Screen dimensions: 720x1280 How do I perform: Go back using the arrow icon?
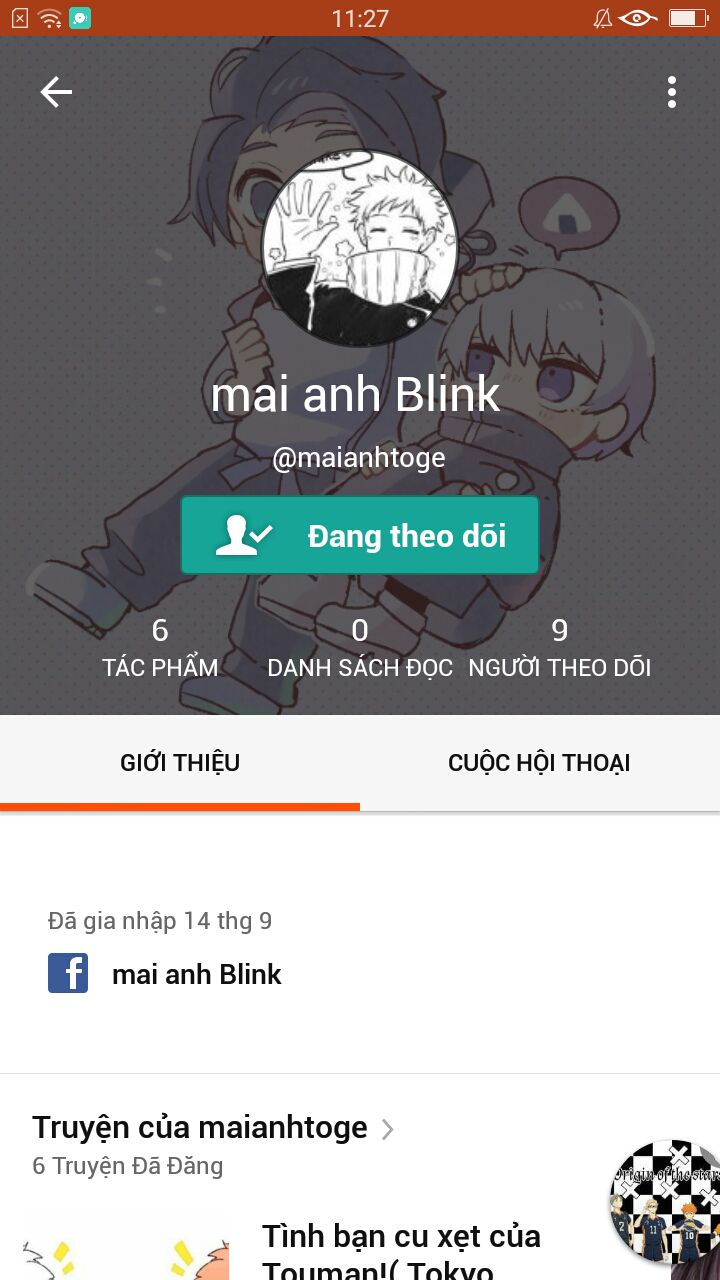tap(56, 93)
